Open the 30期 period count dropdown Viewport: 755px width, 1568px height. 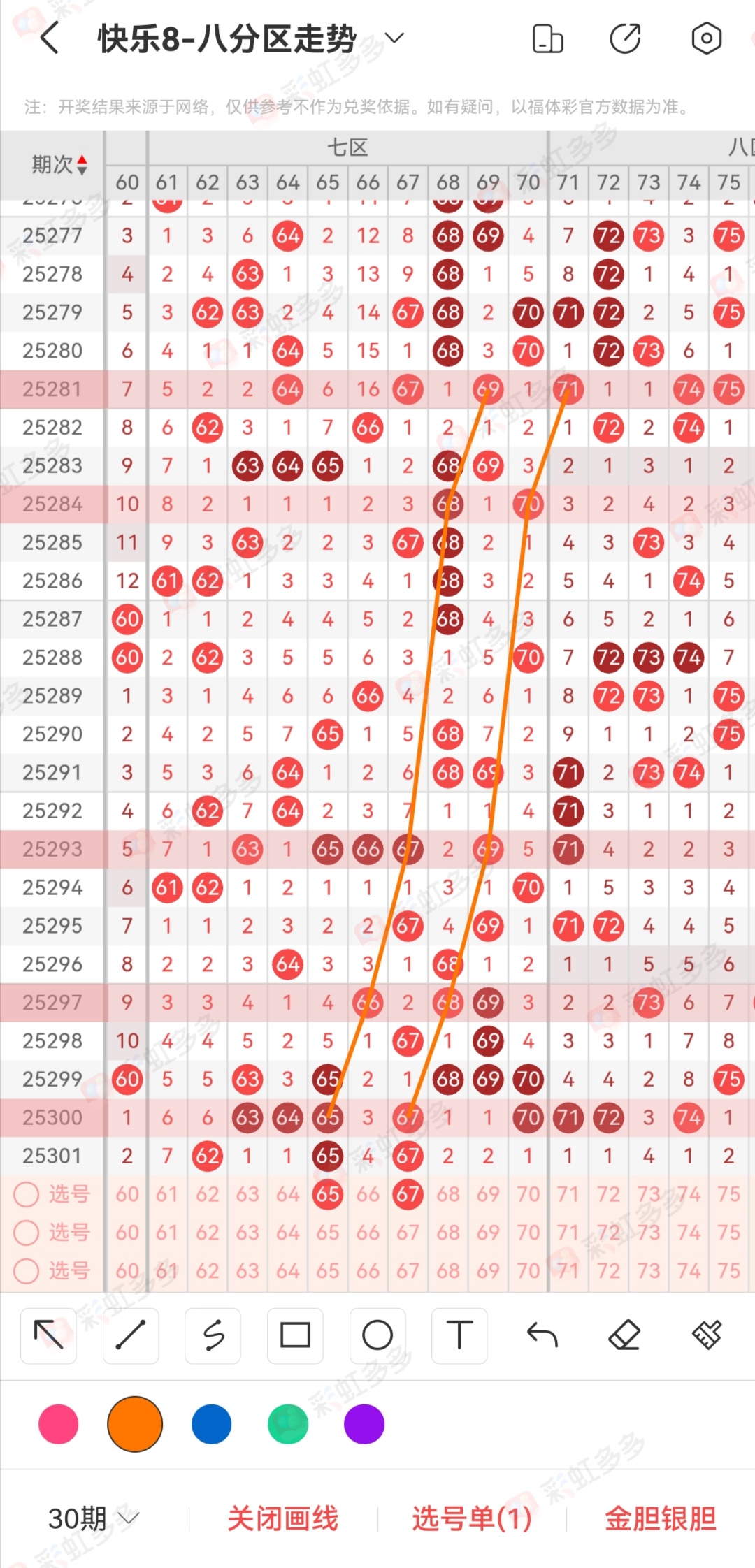tap(94, 1518)
